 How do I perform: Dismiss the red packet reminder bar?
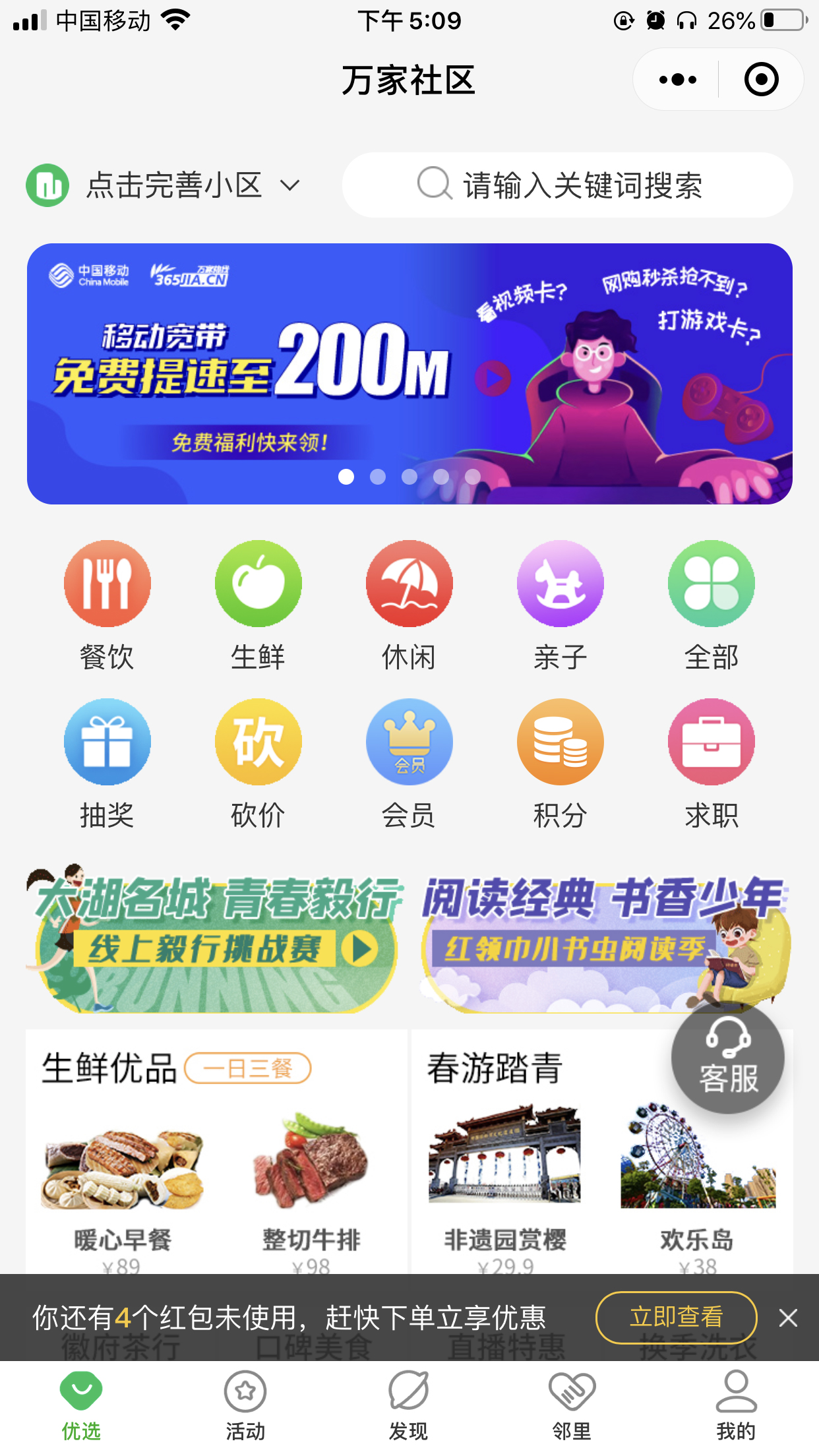tap(788, 1318)
